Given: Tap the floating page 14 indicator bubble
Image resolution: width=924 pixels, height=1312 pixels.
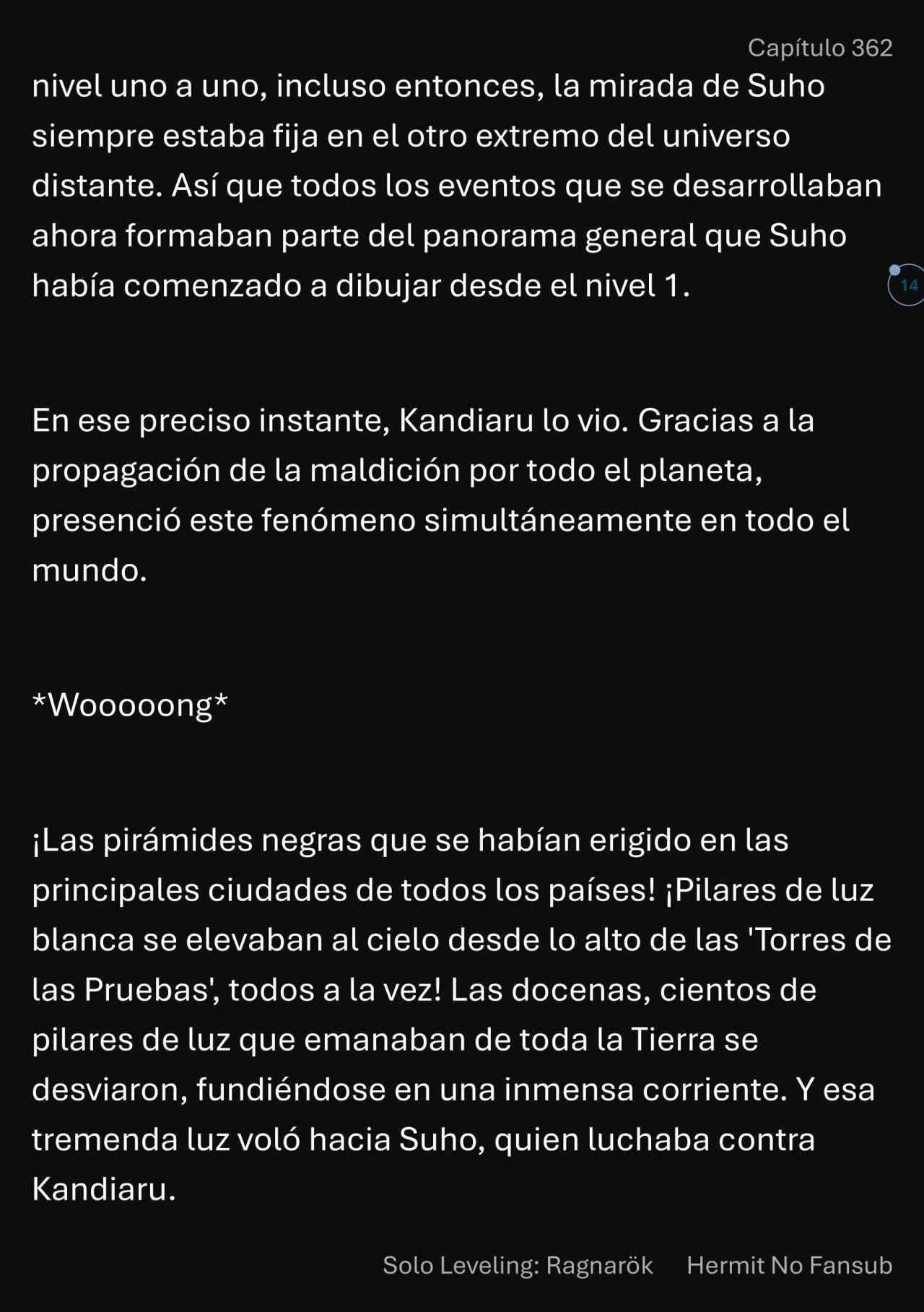Looking at the screenshot, I should click(907, 285).
